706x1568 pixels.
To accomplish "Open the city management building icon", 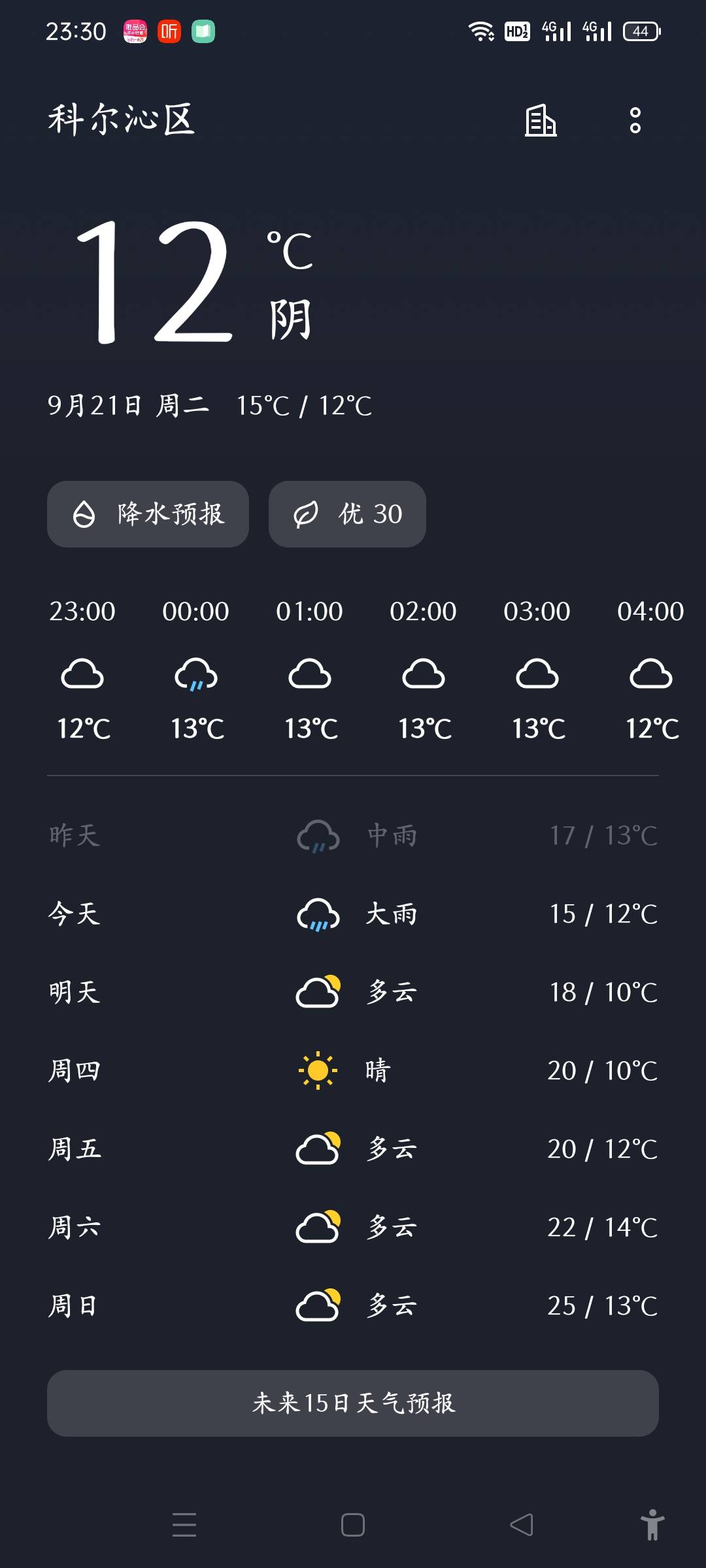I will click(x=541, y=121).
